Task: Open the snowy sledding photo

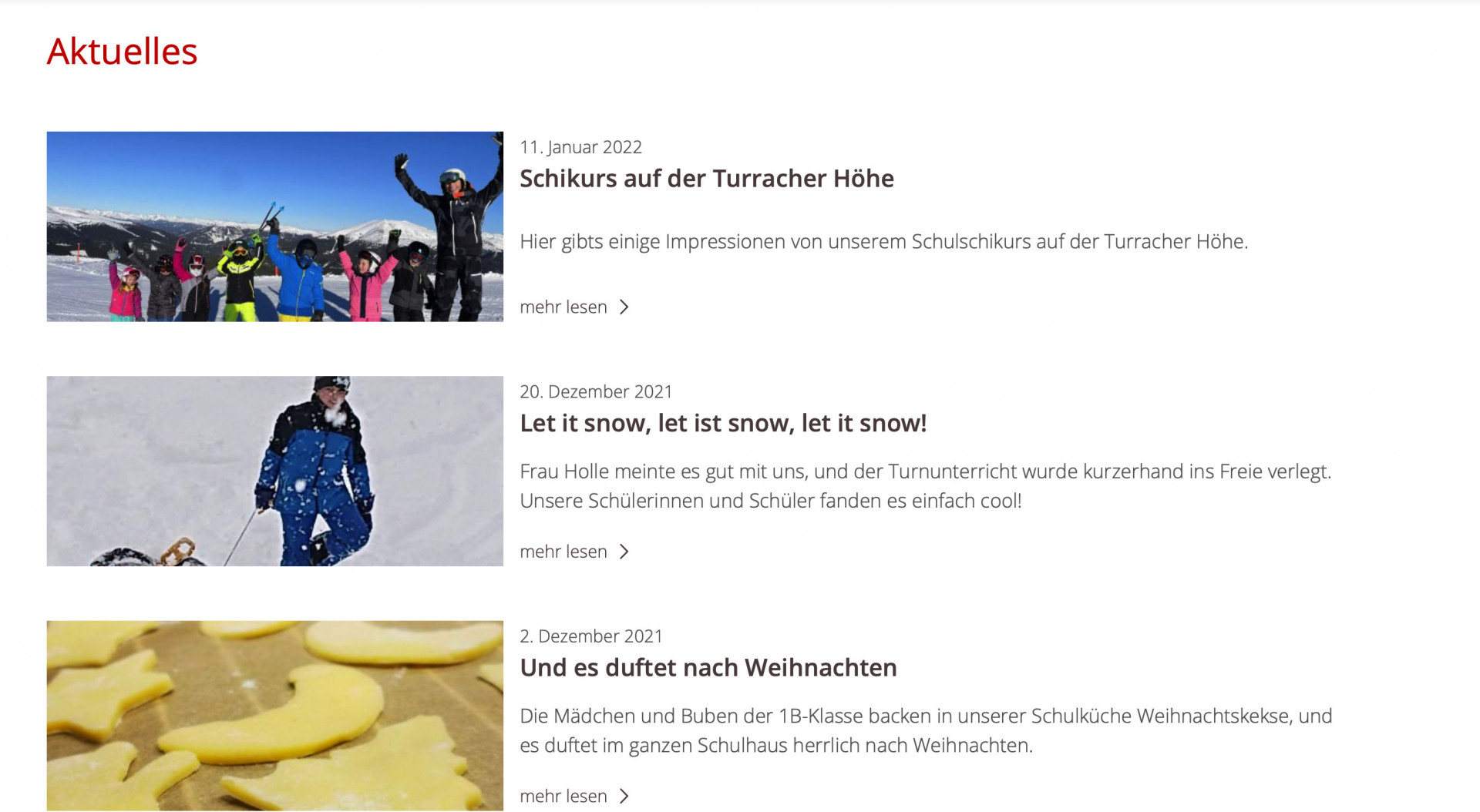Action: click(274, 471)
